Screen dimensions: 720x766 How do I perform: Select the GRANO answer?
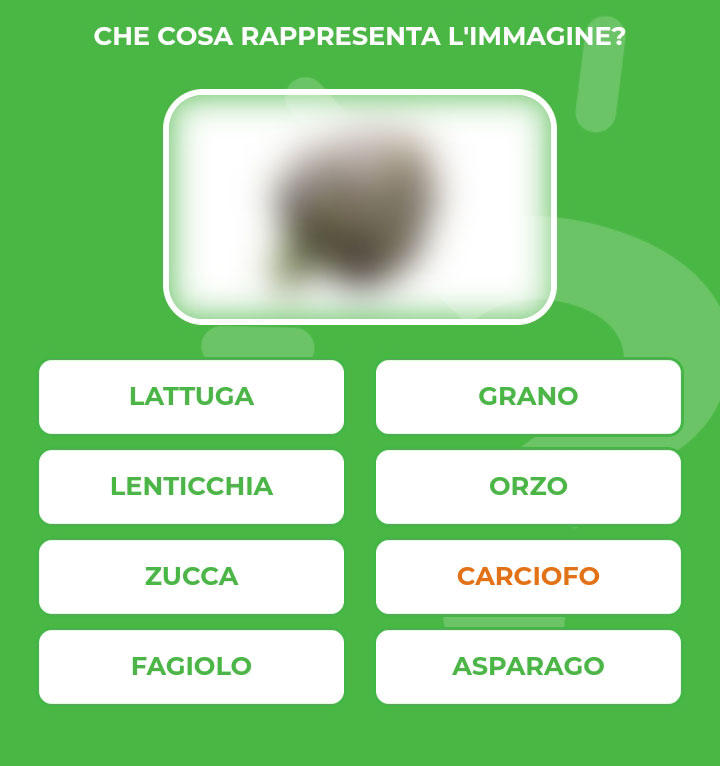pyautogui.click(x=528, y=397)
